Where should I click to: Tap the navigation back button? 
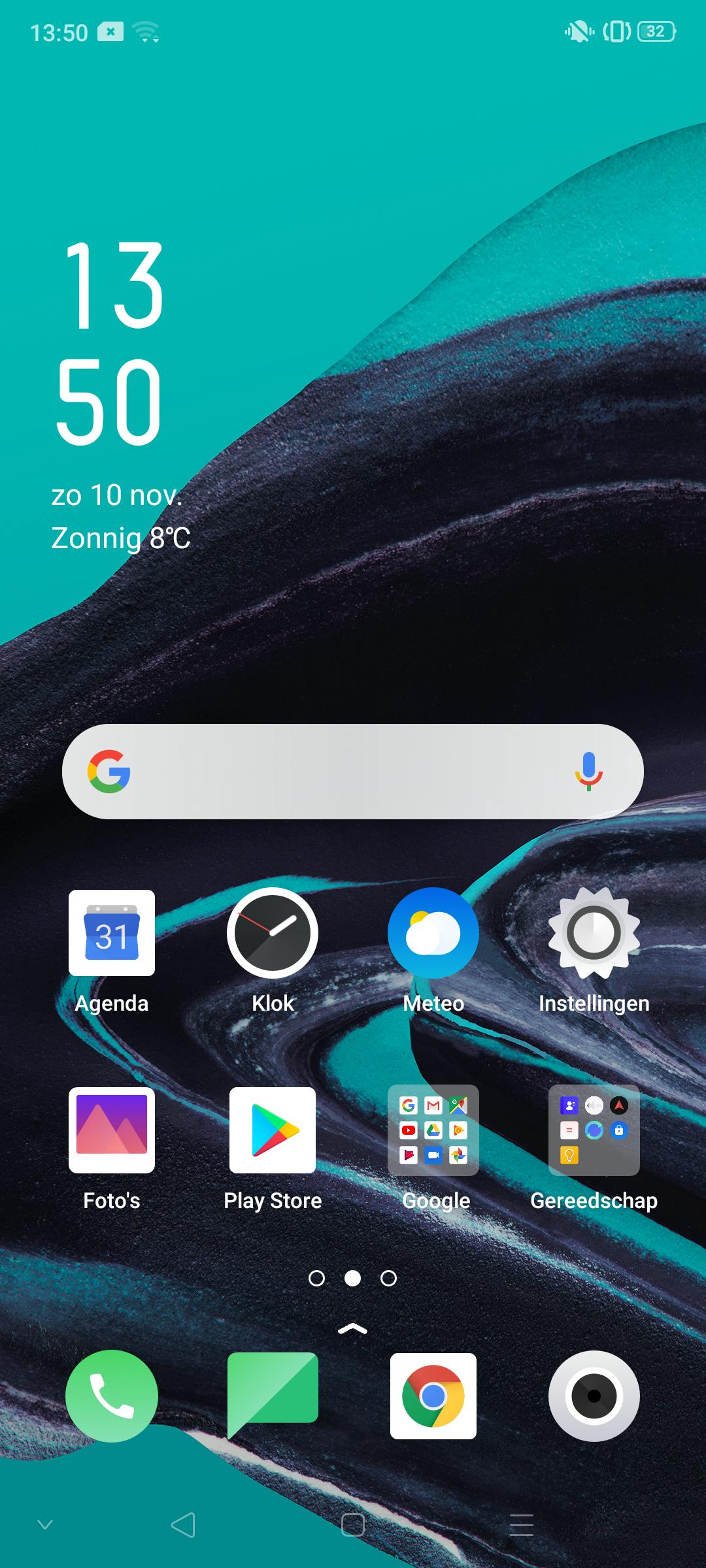(x=183, y=1525)
